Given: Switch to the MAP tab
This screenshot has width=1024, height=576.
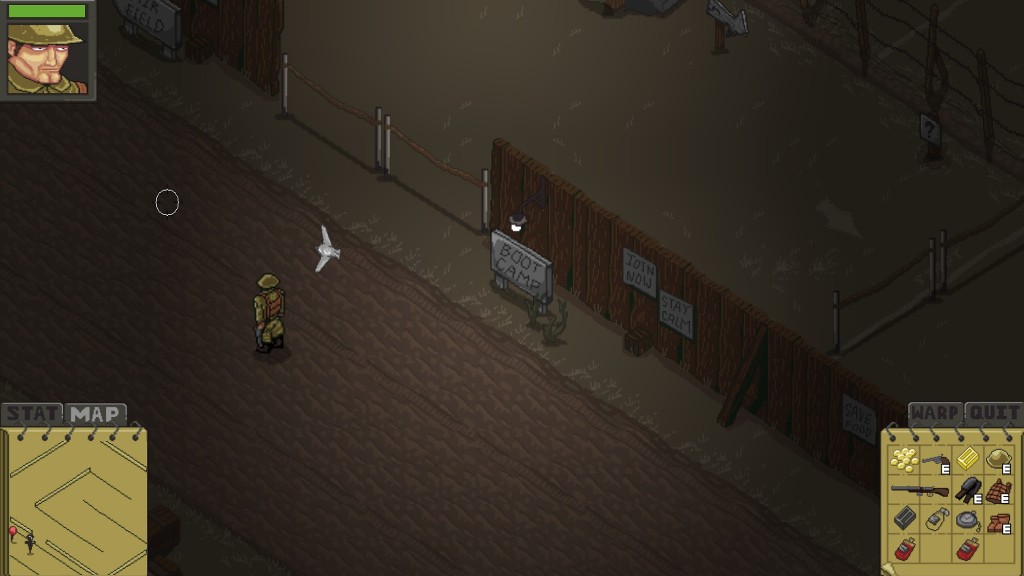Looking at the screenshot, I should point(96,414).
